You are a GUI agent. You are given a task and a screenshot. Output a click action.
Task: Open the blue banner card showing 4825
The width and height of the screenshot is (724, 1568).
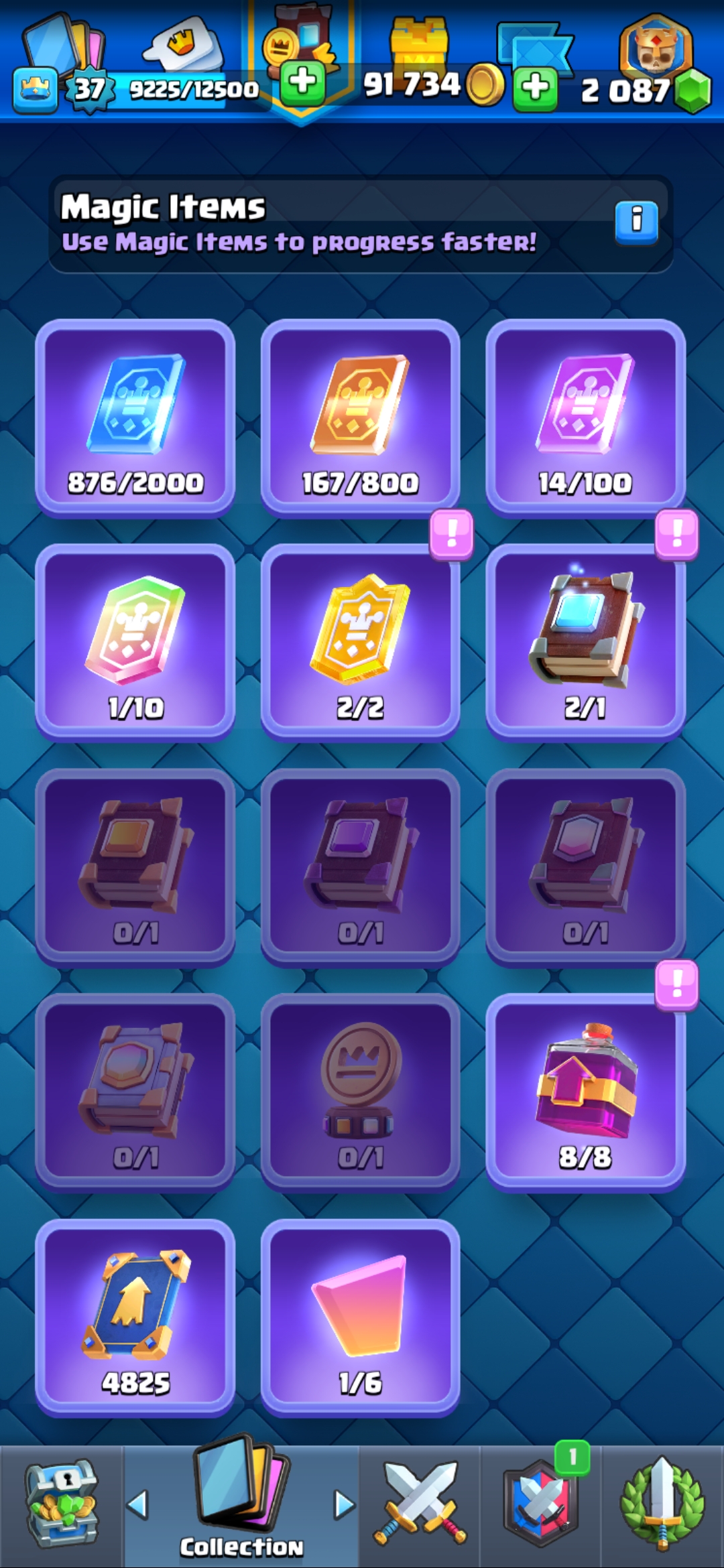tap(135, 1317)
